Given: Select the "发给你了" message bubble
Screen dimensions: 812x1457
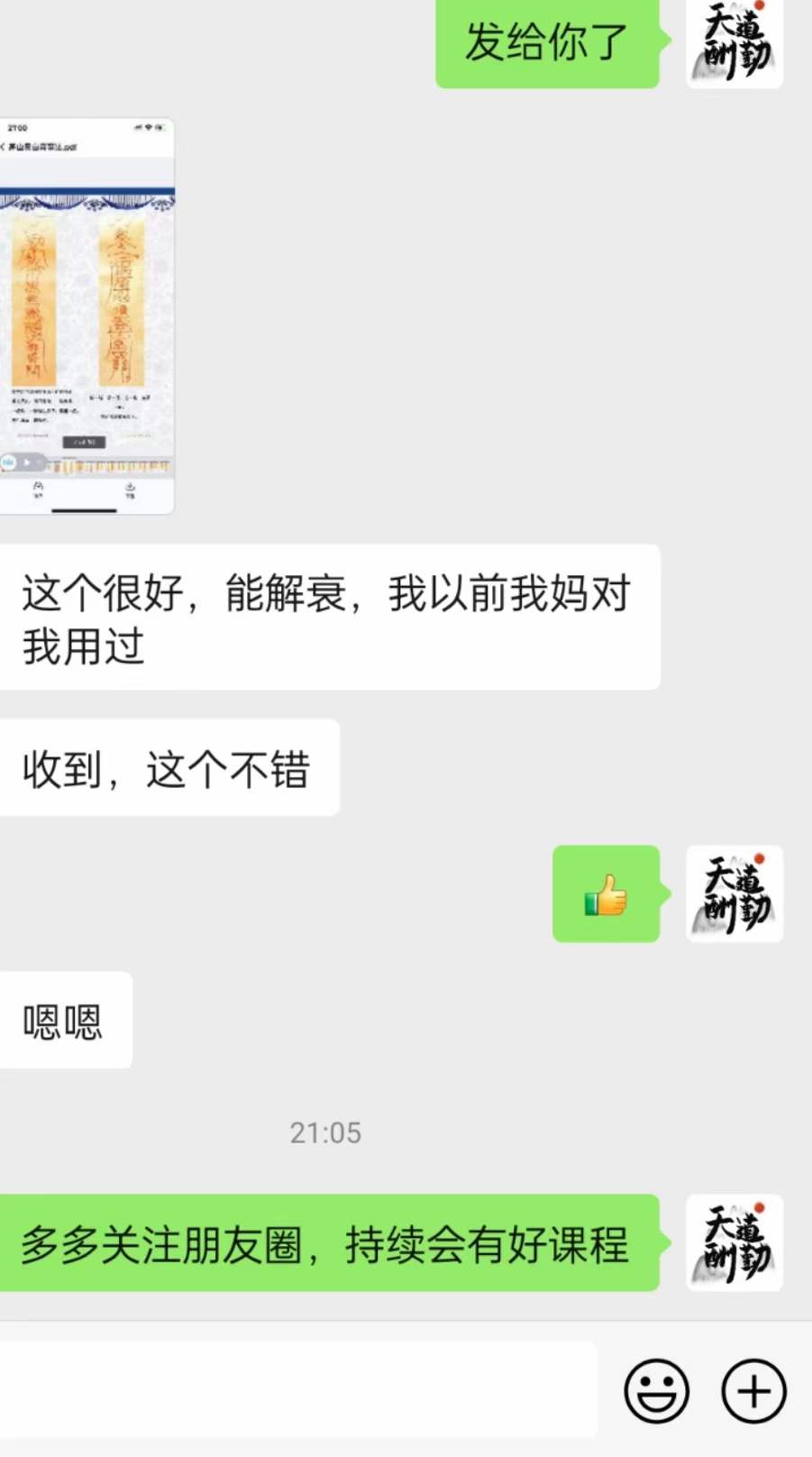Looking at the screenshot, I should pyautogui.click(x=547, y=45).
